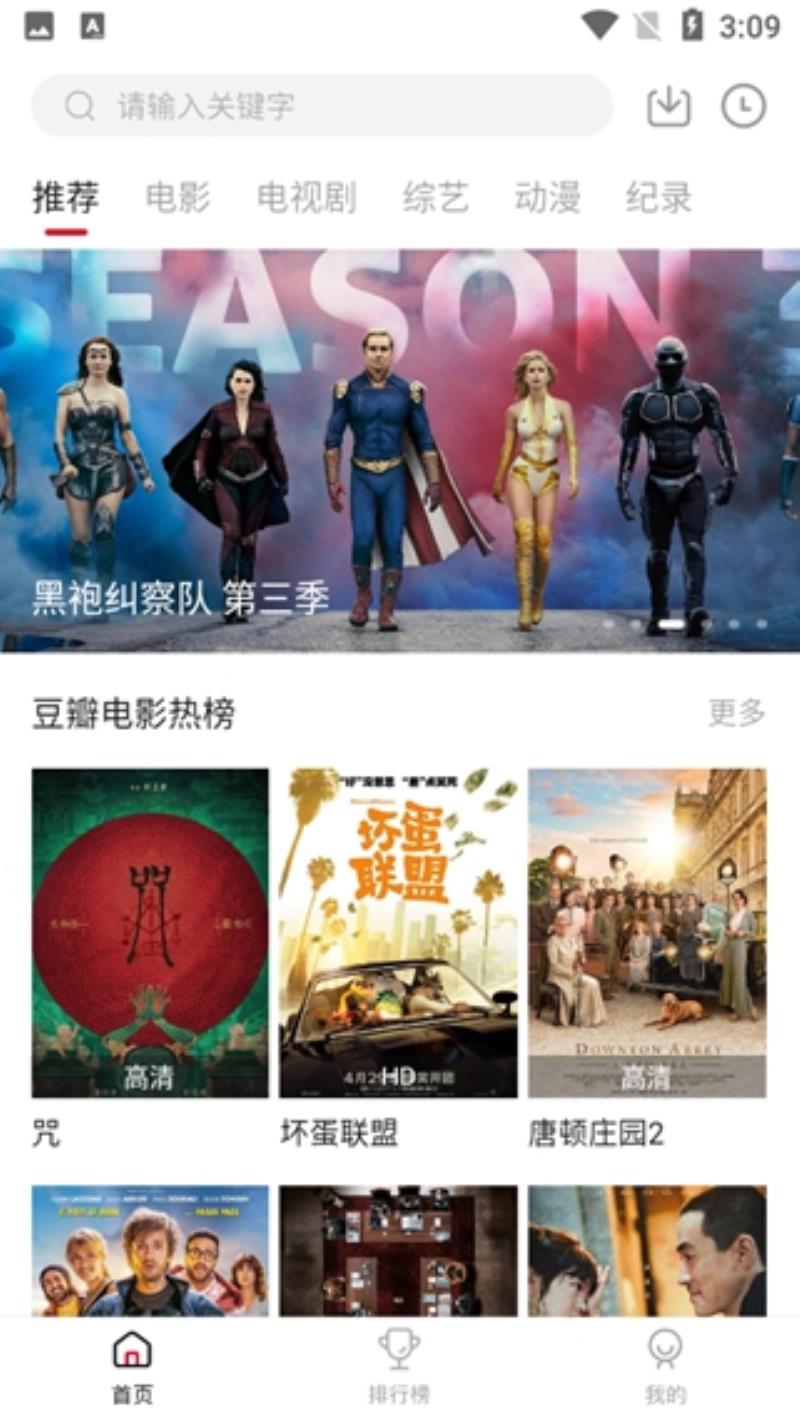Viewport: 800px width, 1420px height.
Task: Go to the 动漫 tab
Action: pos(547,197)
